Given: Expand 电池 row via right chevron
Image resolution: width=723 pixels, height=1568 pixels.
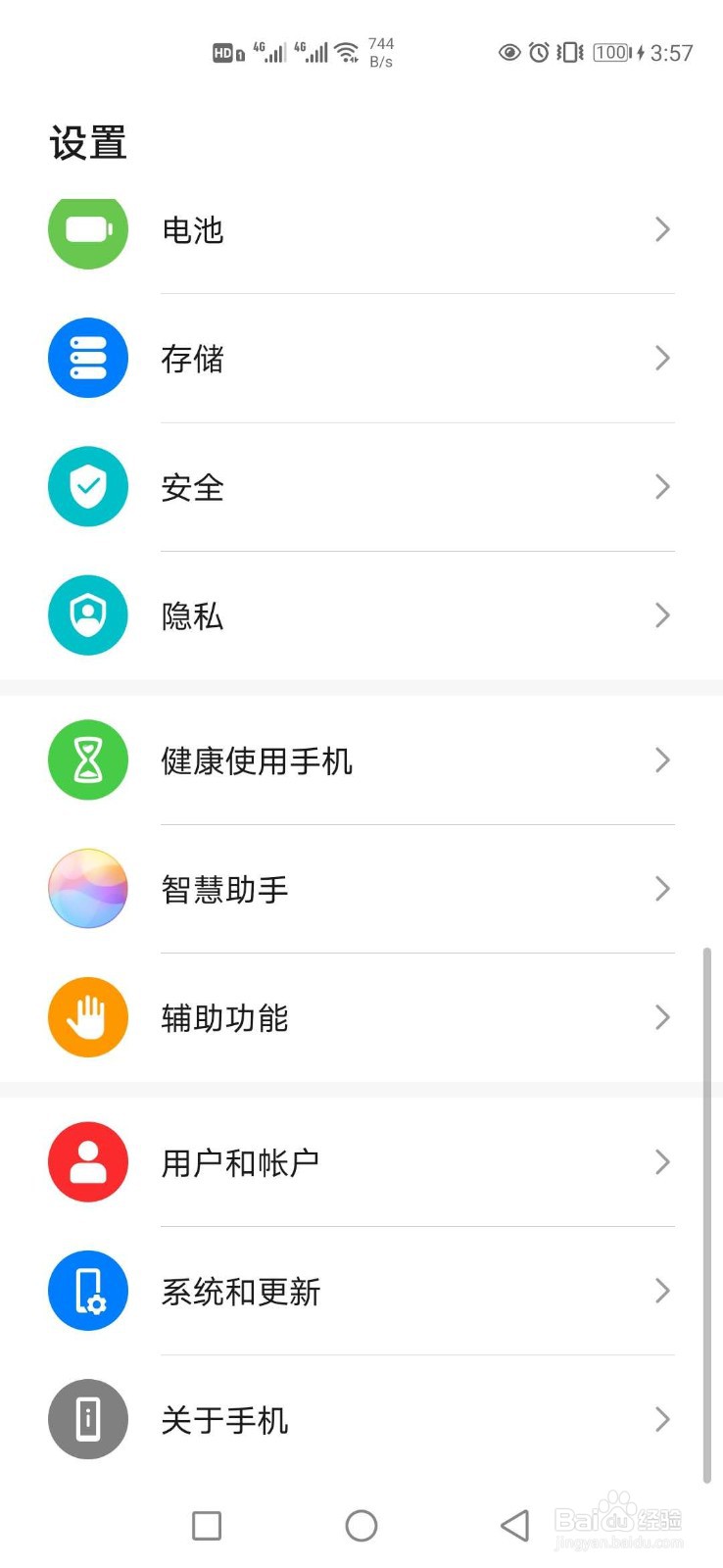Looking at the screenshot, I should (x=663, y=230).
